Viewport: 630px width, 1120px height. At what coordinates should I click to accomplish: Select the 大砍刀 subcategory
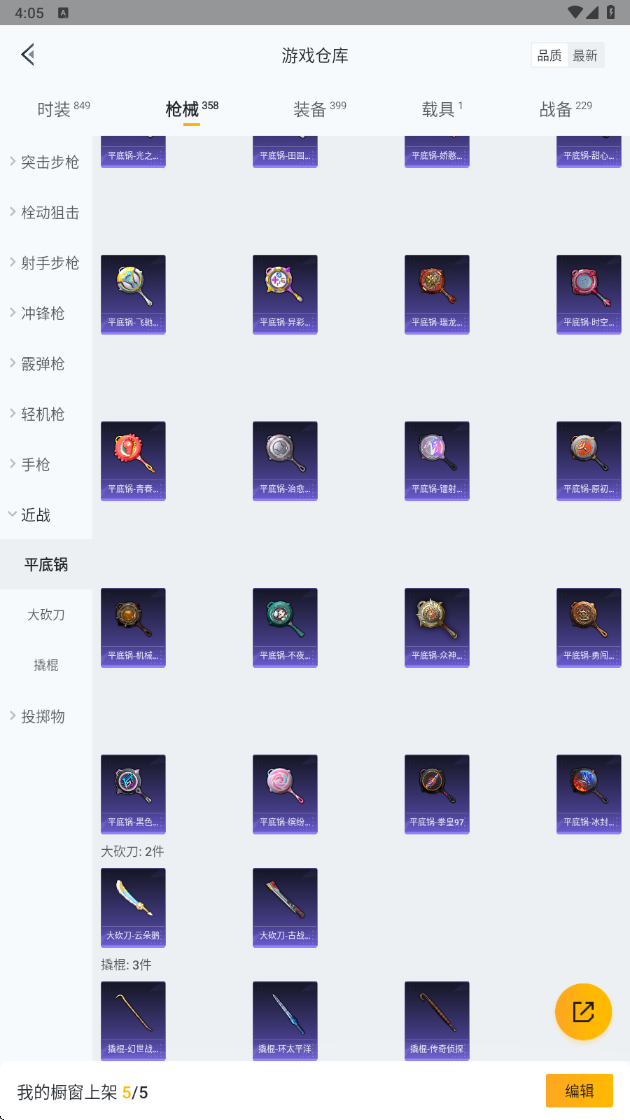46,614
